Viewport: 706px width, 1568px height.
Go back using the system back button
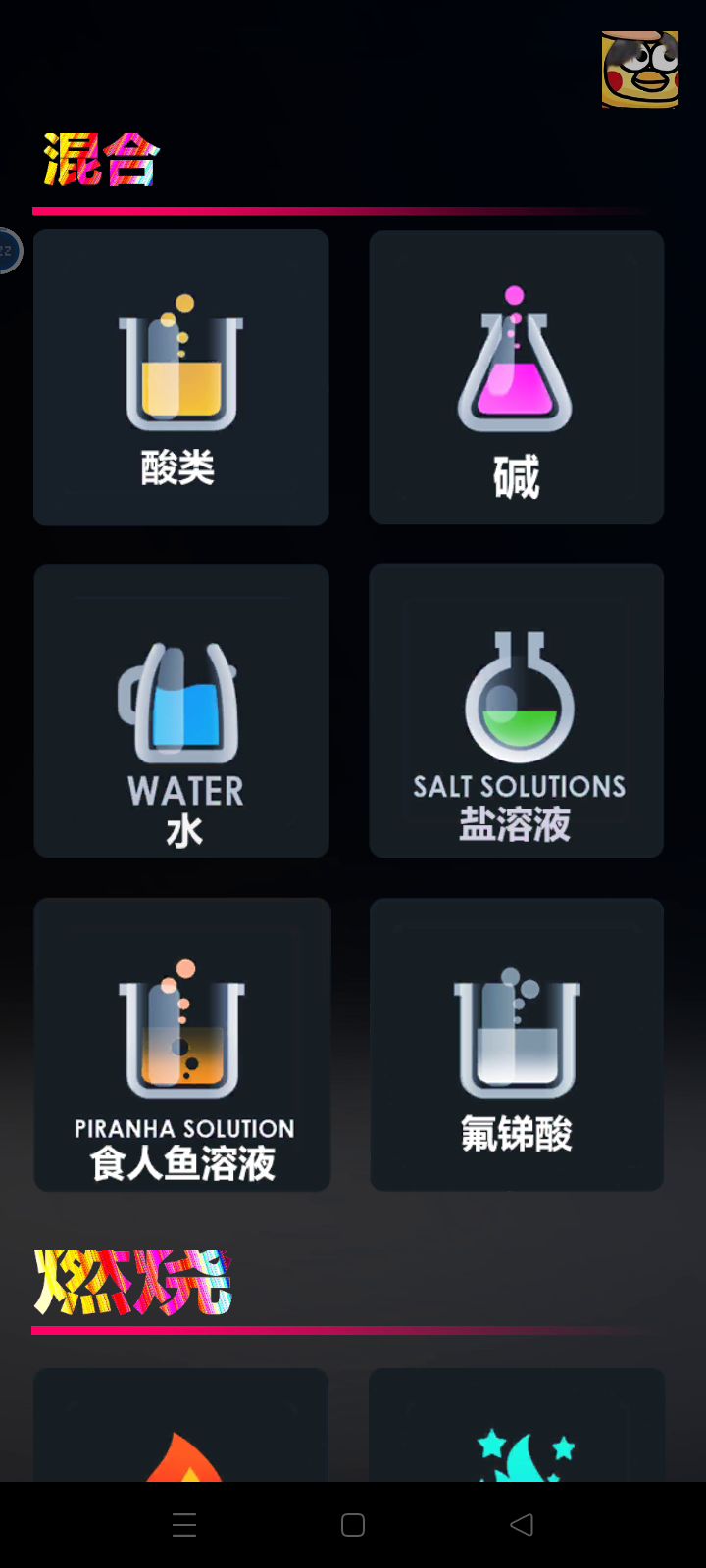pyautogui.click(x=523, y=1524)
